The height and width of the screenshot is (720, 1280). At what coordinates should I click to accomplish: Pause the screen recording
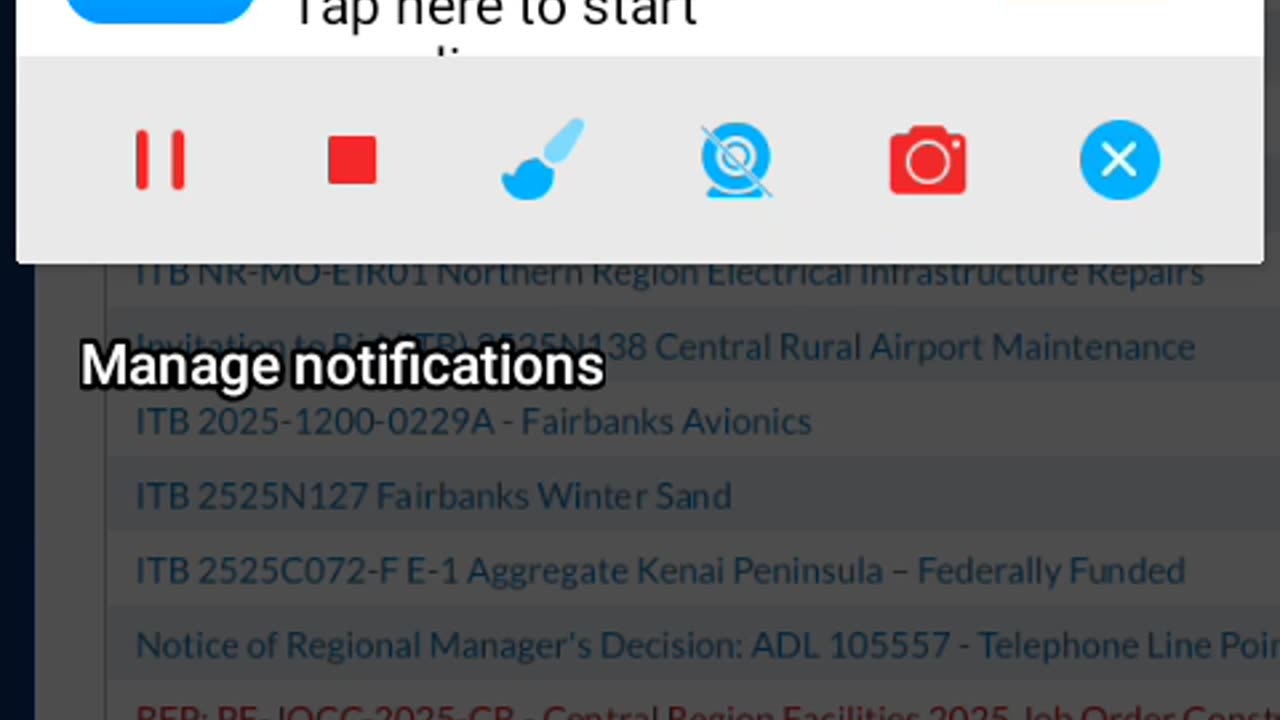click(x=160, y=160)
